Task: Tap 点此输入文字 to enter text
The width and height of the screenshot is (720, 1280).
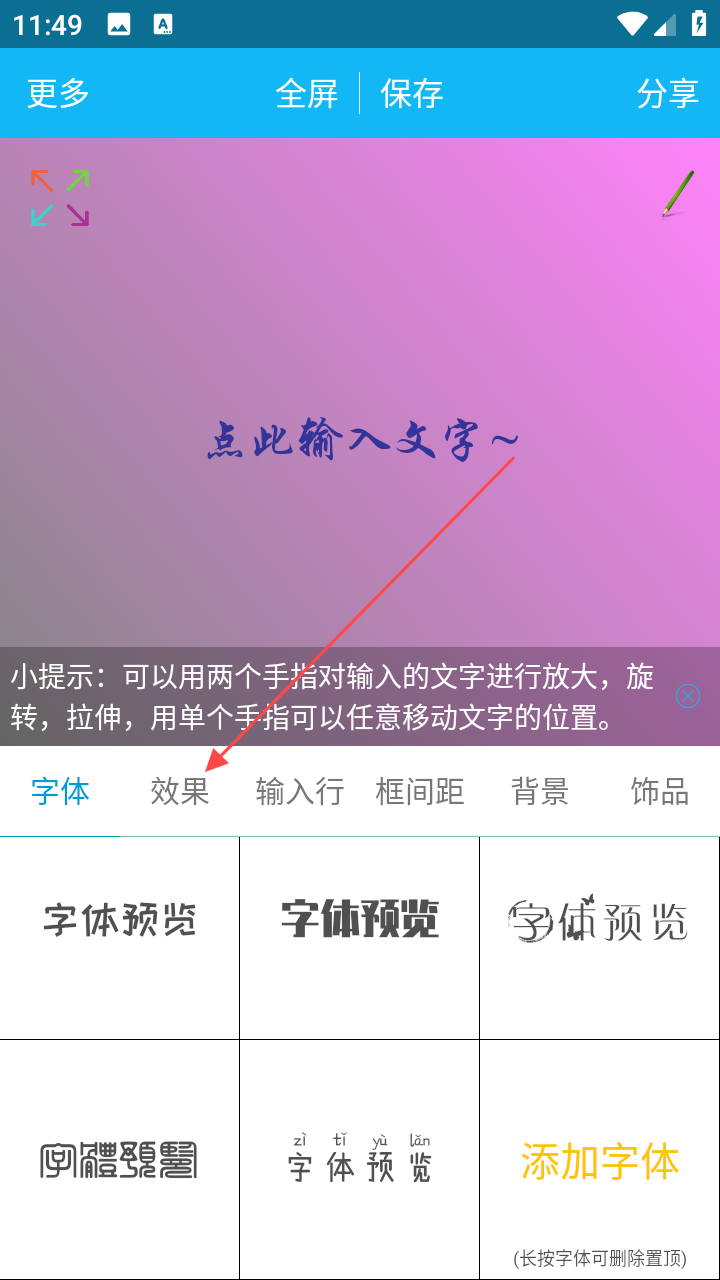Action: click(362, 440)
